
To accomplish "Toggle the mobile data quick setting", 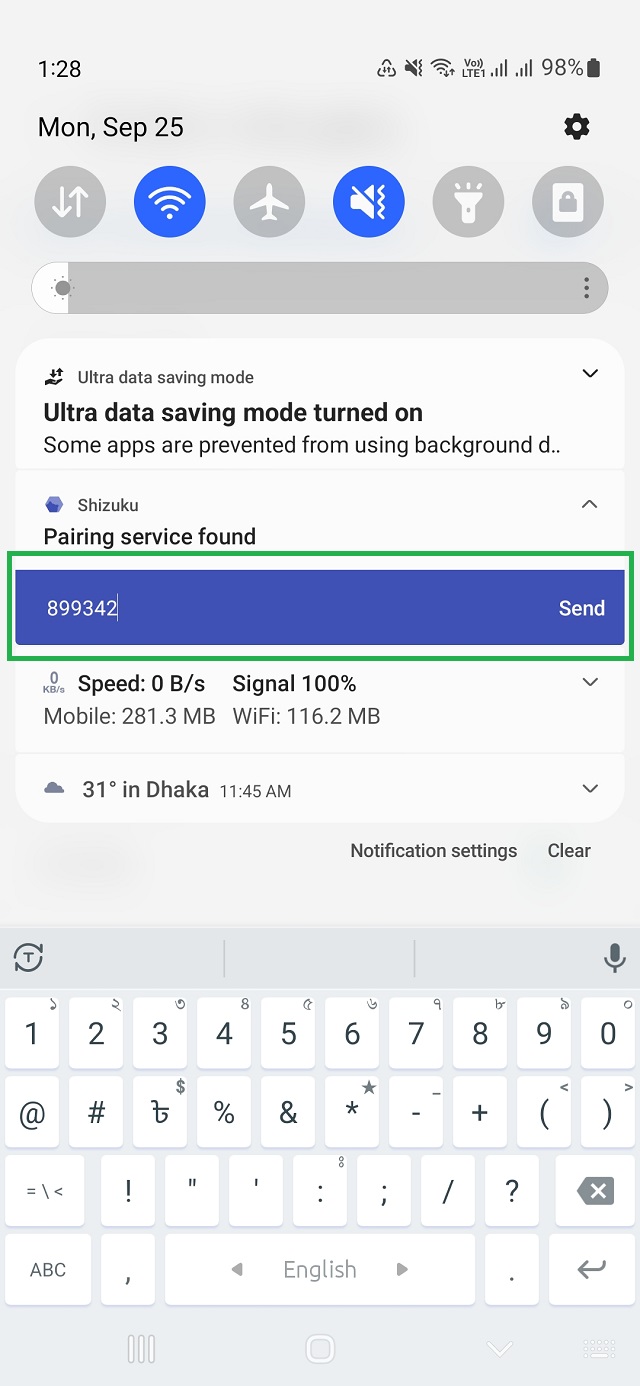I will pyautogui.click(x=70, y=202).
